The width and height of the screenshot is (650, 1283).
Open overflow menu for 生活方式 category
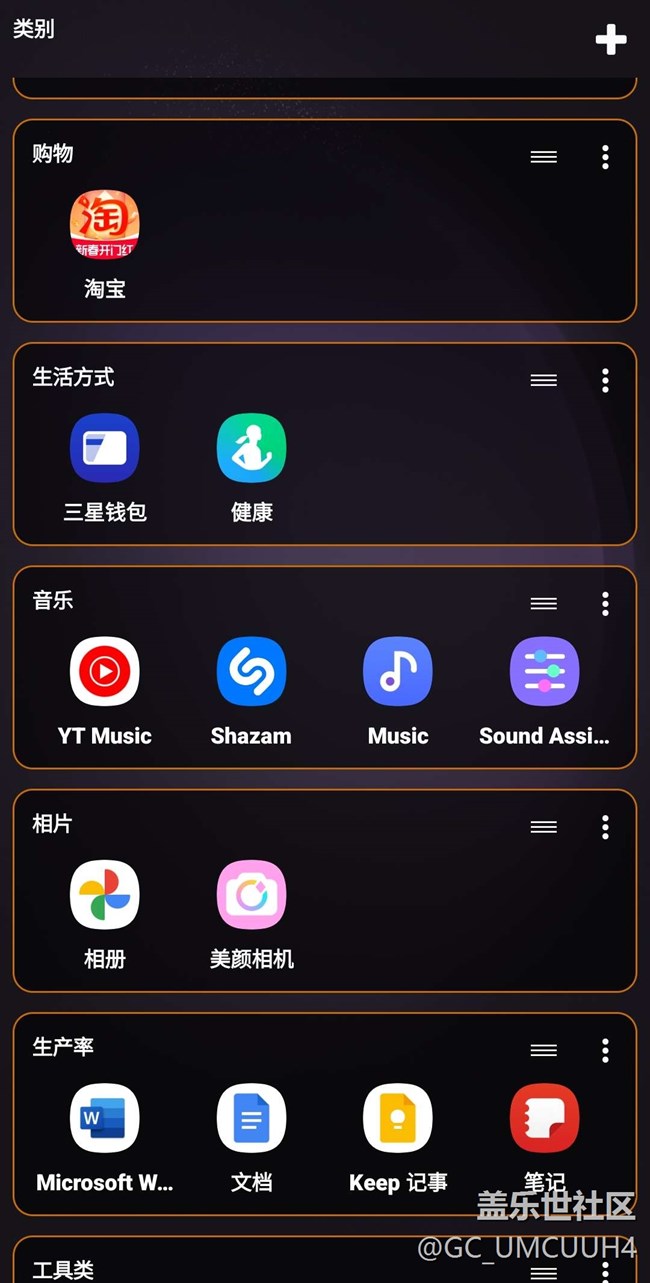605,380
